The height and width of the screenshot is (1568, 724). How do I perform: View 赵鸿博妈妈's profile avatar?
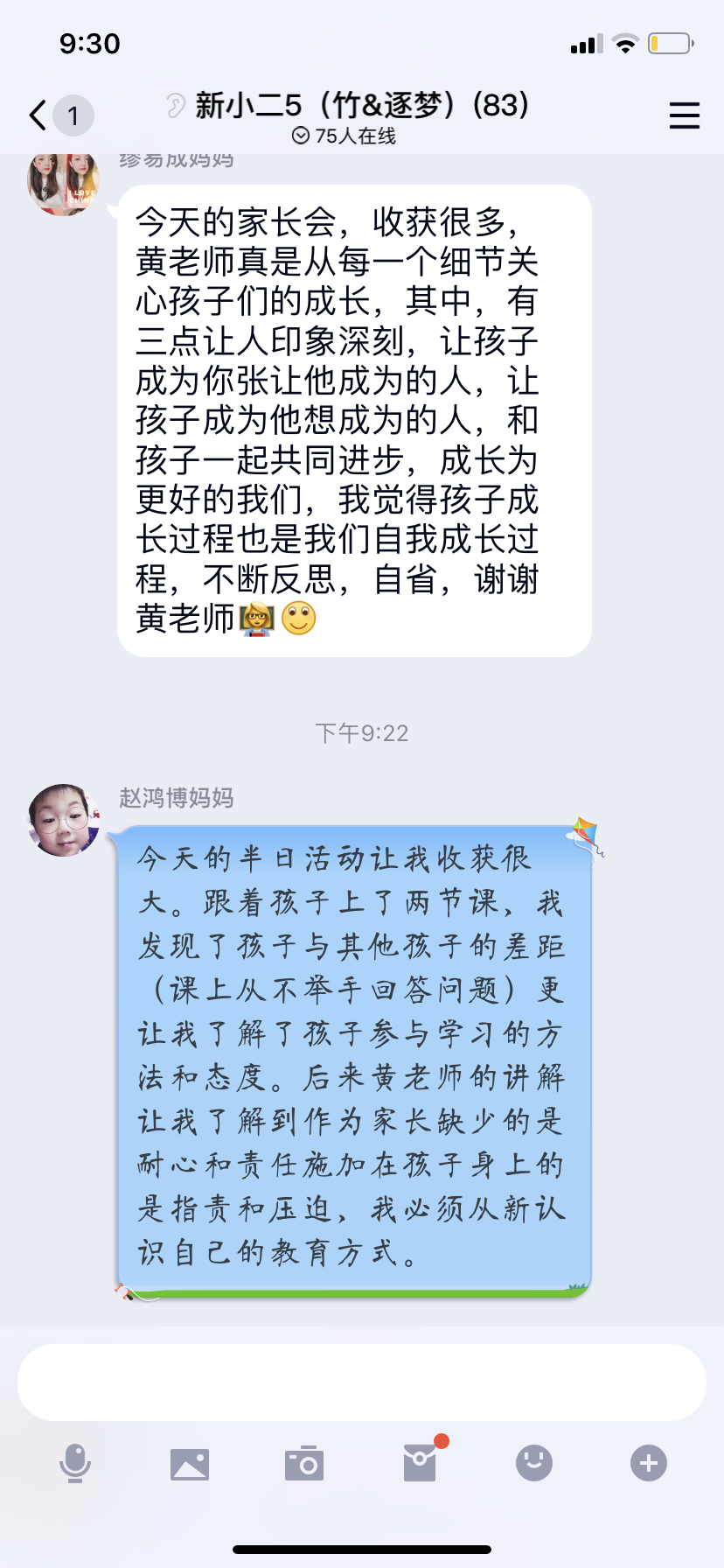point(63,820)
